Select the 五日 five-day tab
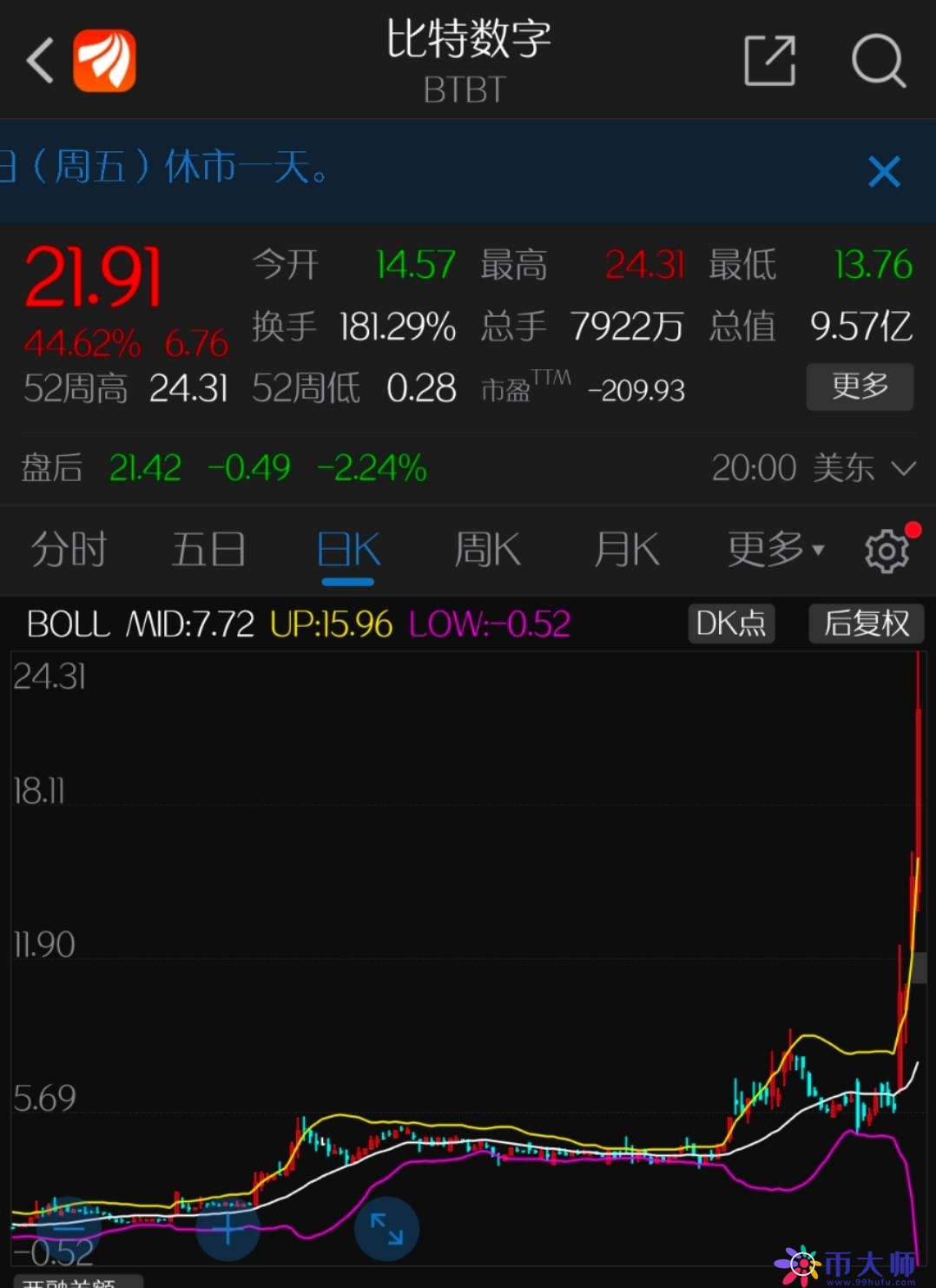This screenshot has width=936, height=1288. tap(208, 550)
